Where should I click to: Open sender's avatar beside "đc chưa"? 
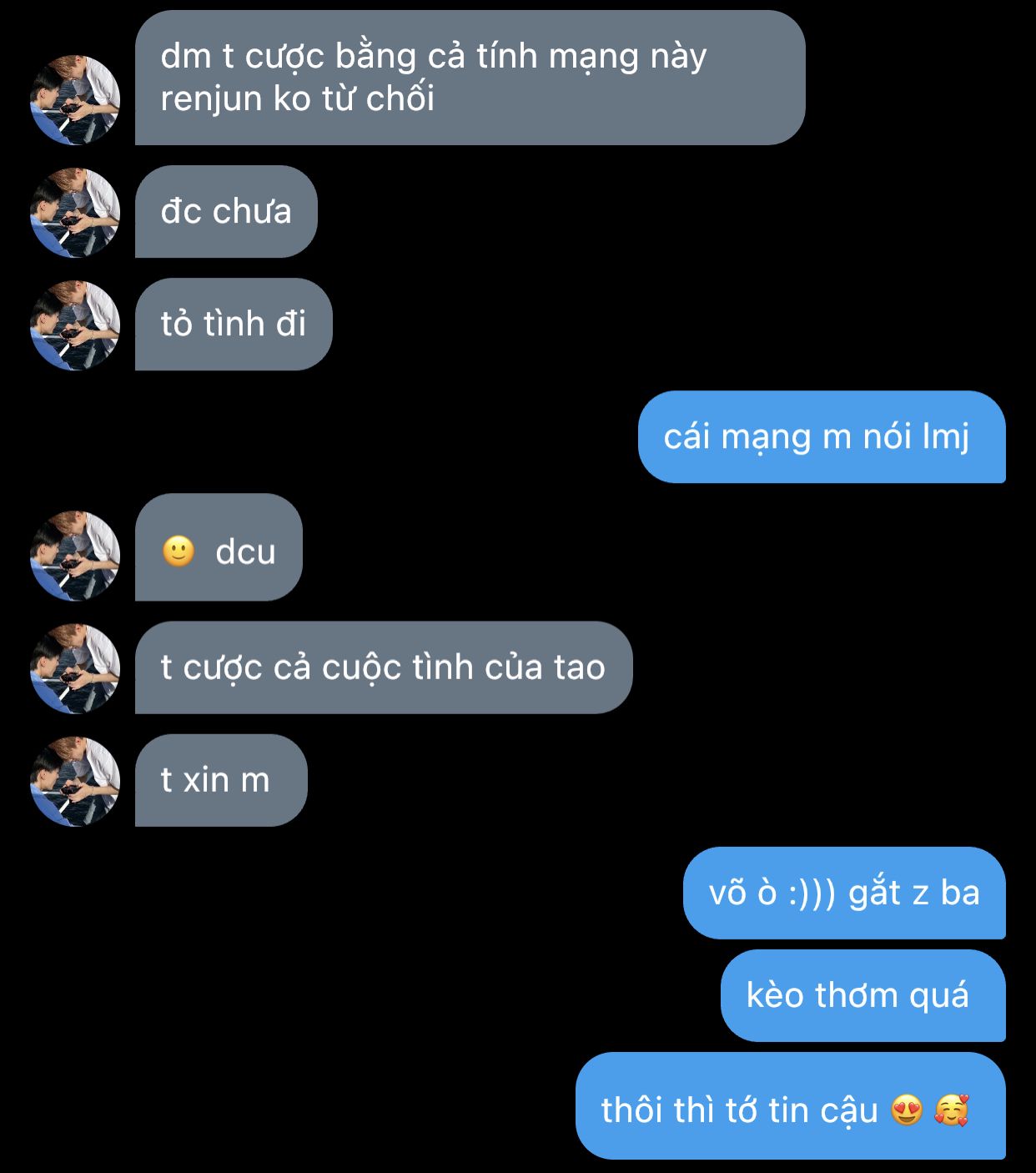click(x=75, y=213)
